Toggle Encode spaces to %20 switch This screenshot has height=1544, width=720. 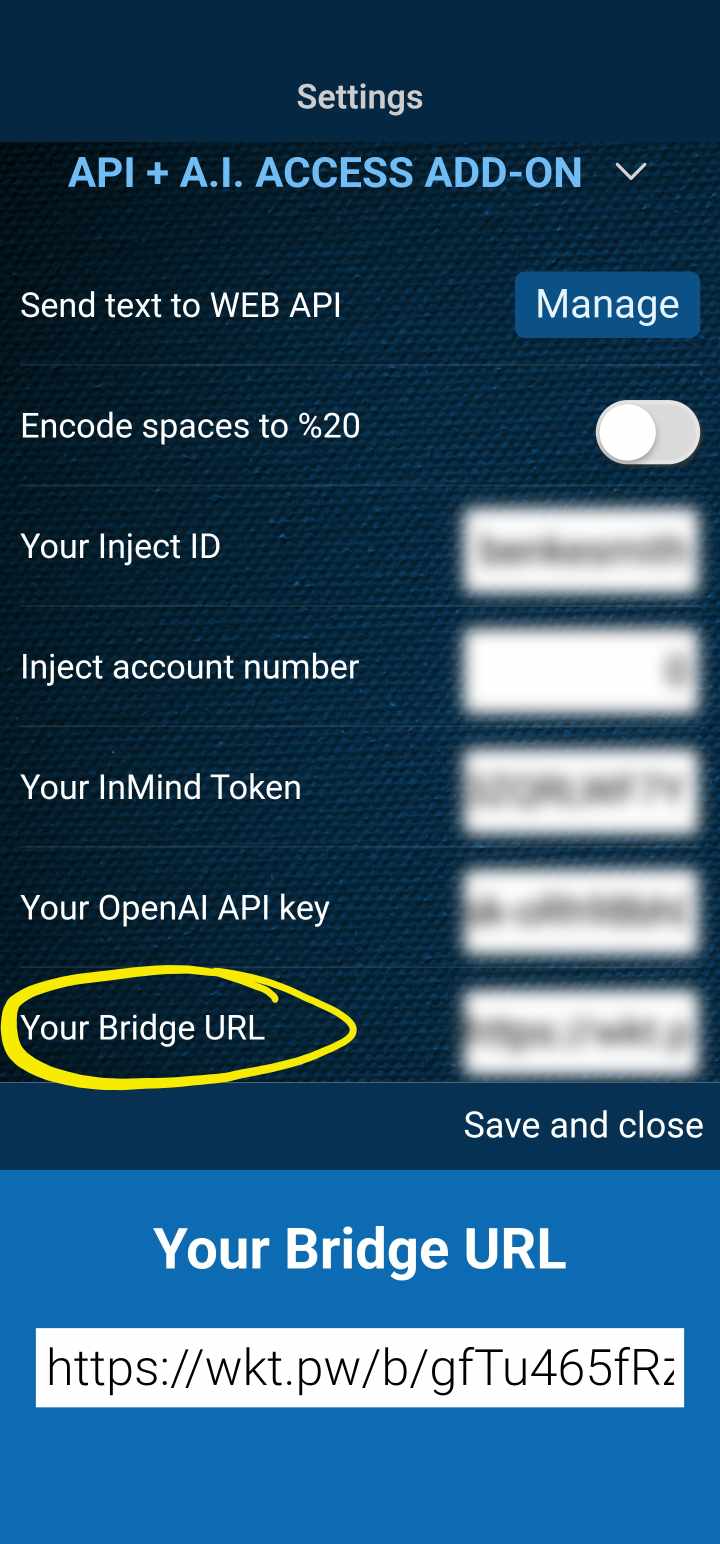click(647, 432)
